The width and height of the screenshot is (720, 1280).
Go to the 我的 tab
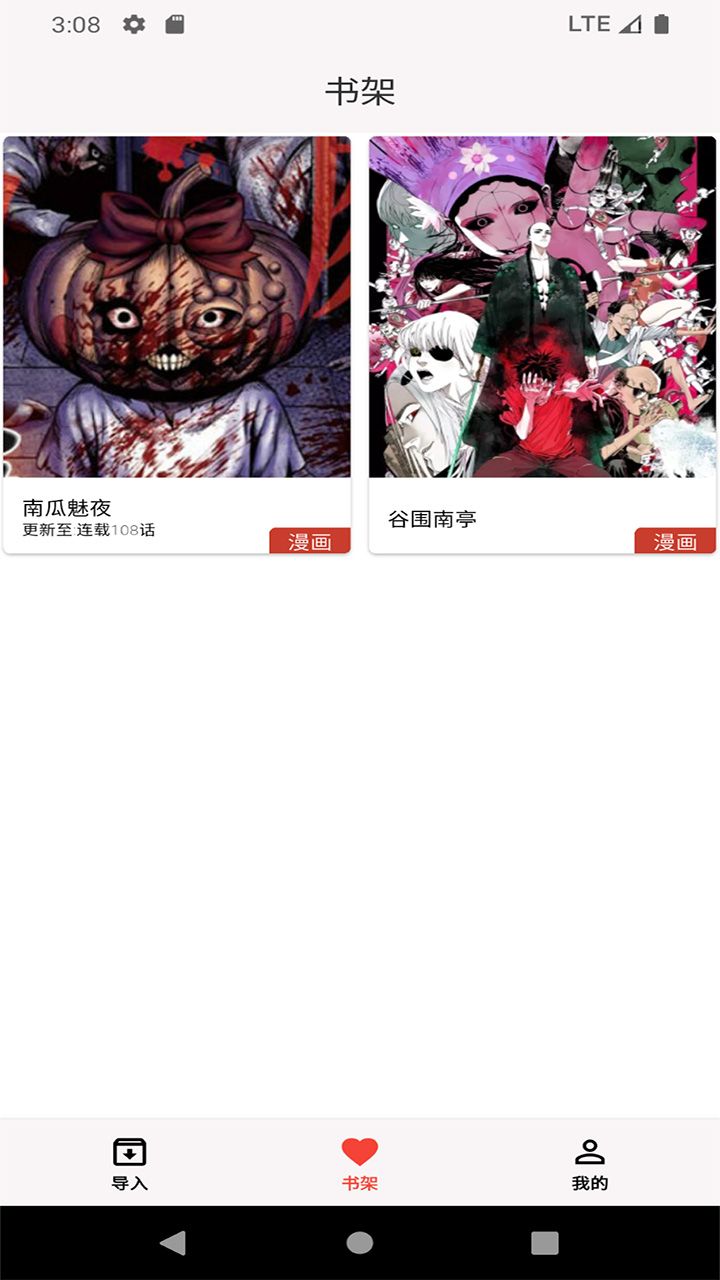[590, 1163]
